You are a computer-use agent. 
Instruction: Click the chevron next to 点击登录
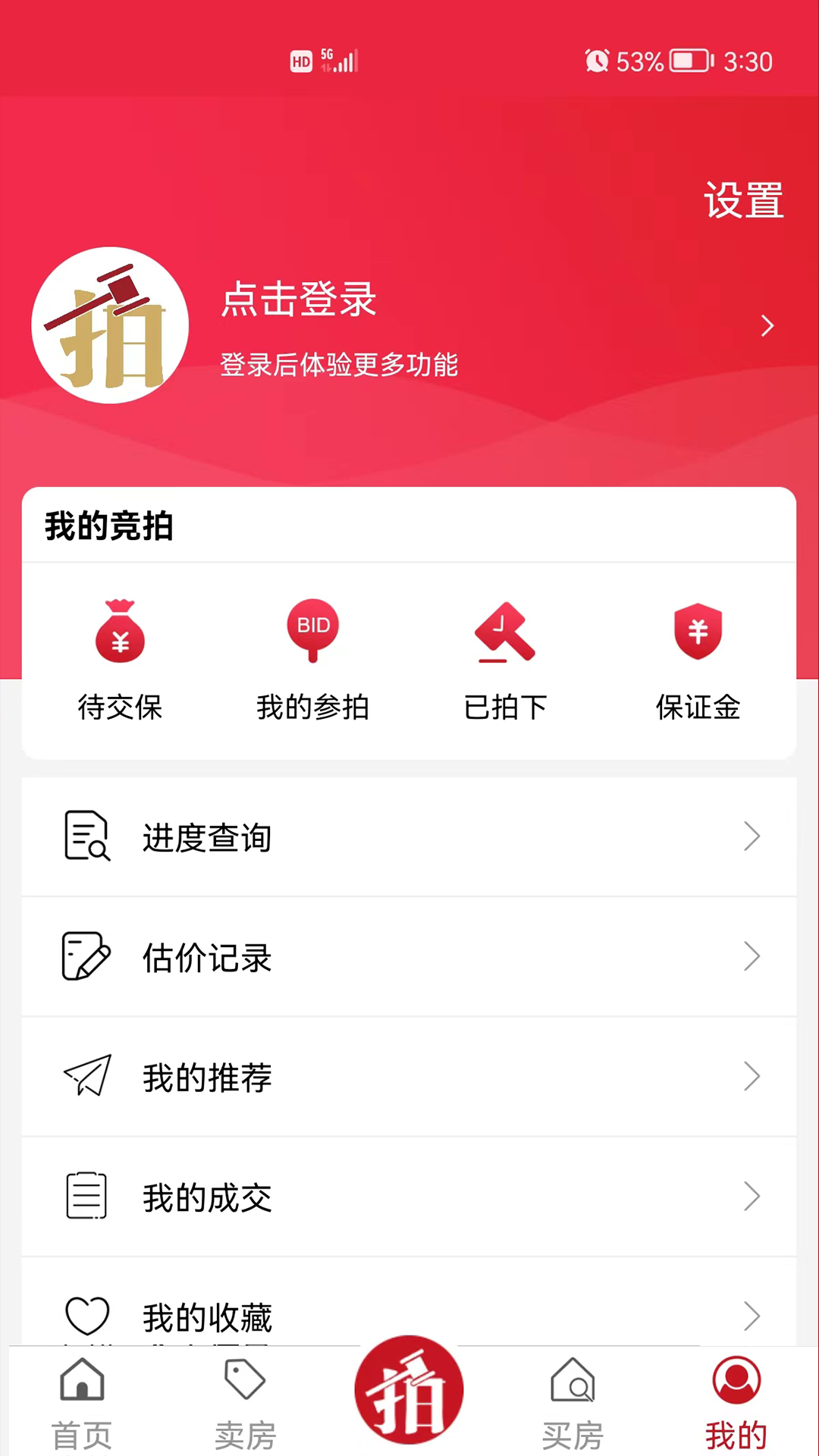pyautogui.click(x=767, y=326)
